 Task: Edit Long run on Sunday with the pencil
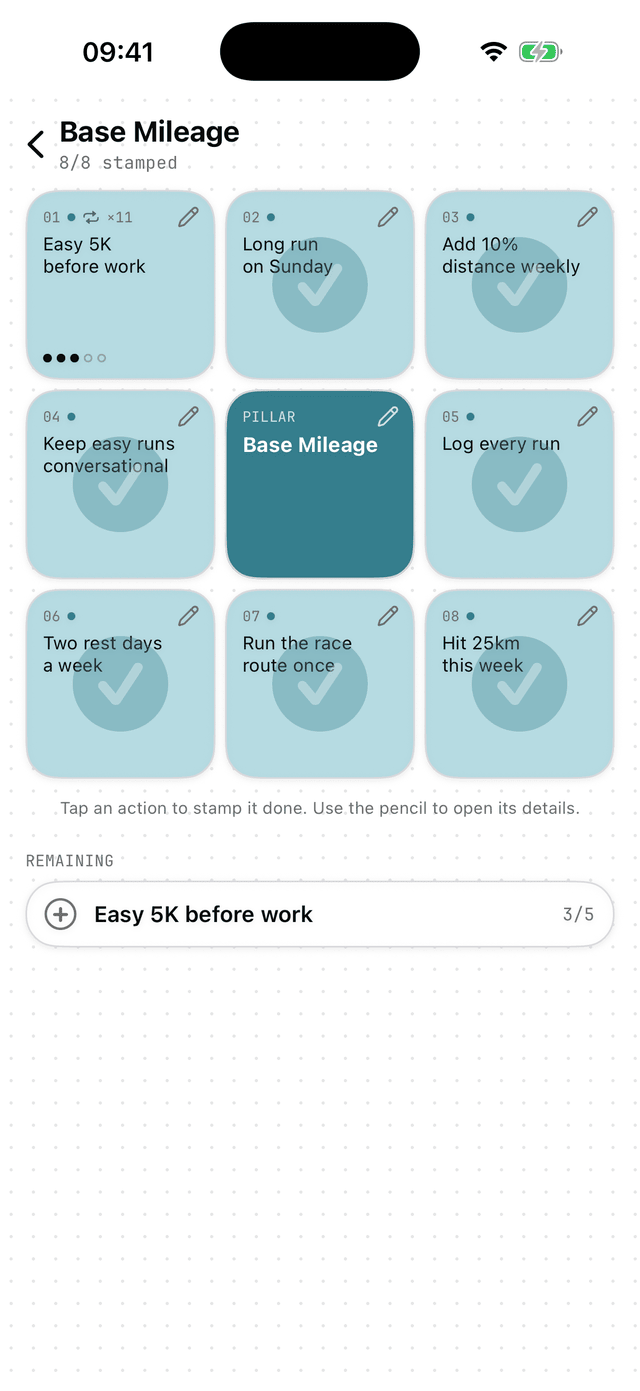point(388,217)
